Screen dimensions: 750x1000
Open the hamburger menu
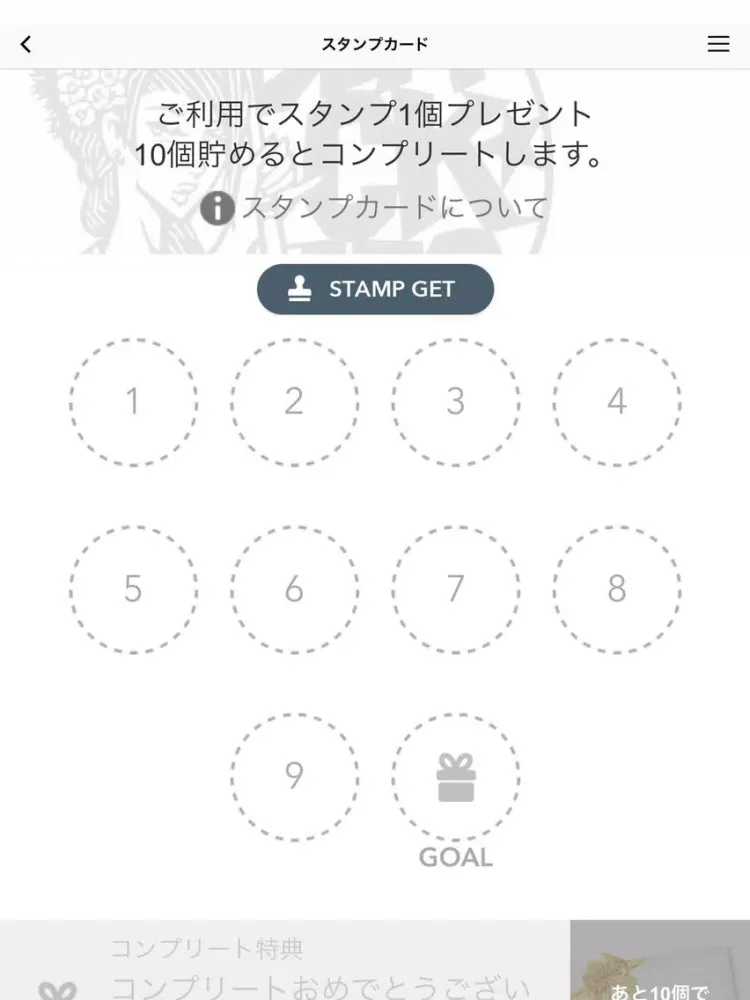point(718,44)
